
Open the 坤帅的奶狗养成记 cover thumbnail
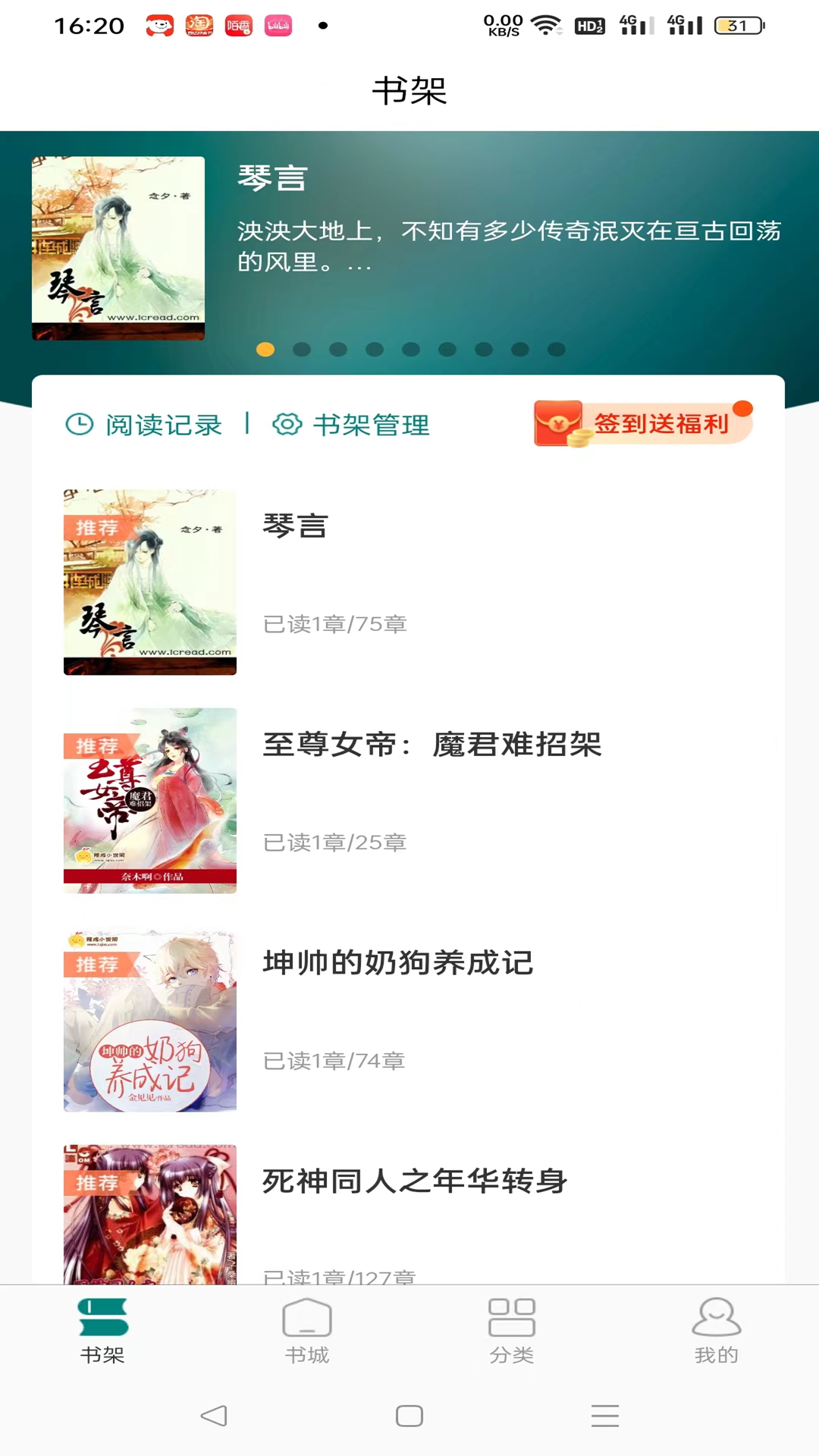149,1021
